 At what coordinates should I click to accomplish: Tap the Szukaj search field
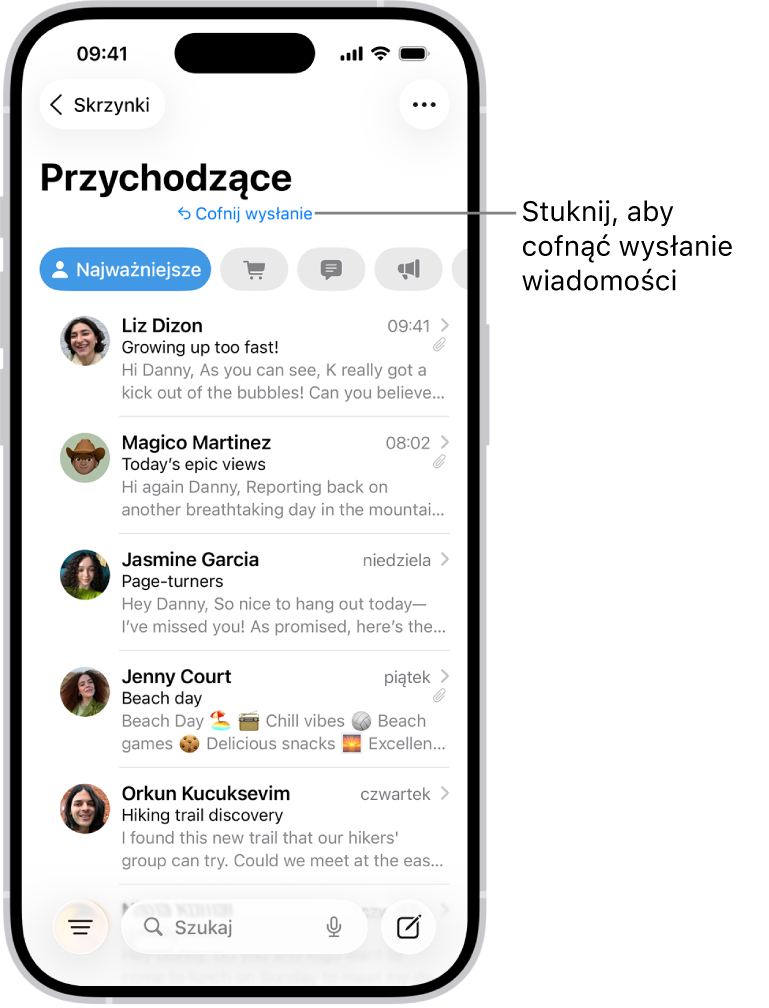point(225,927)
